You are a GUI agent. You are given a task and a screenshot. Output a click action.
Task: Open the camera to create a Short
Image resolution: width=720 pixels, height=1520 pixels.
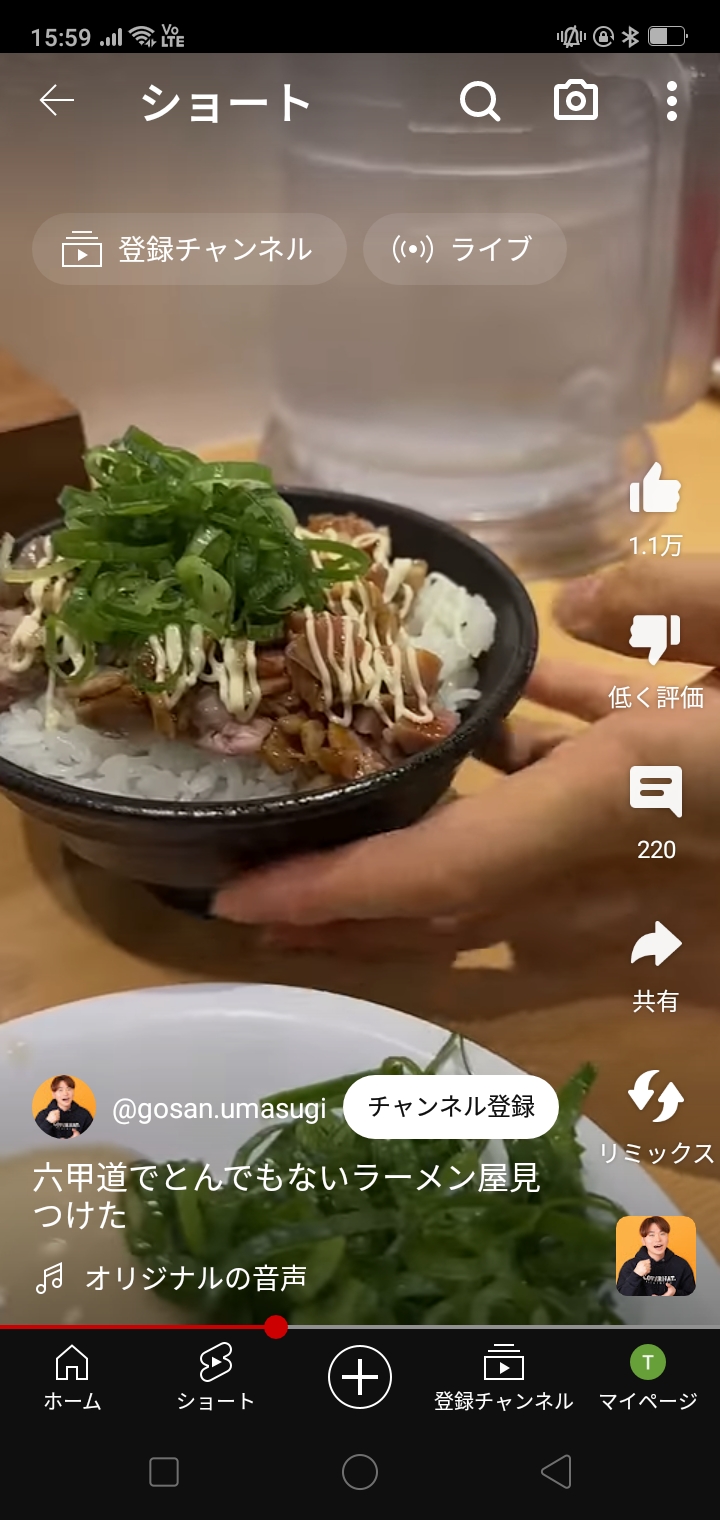(x=576, y=101)
